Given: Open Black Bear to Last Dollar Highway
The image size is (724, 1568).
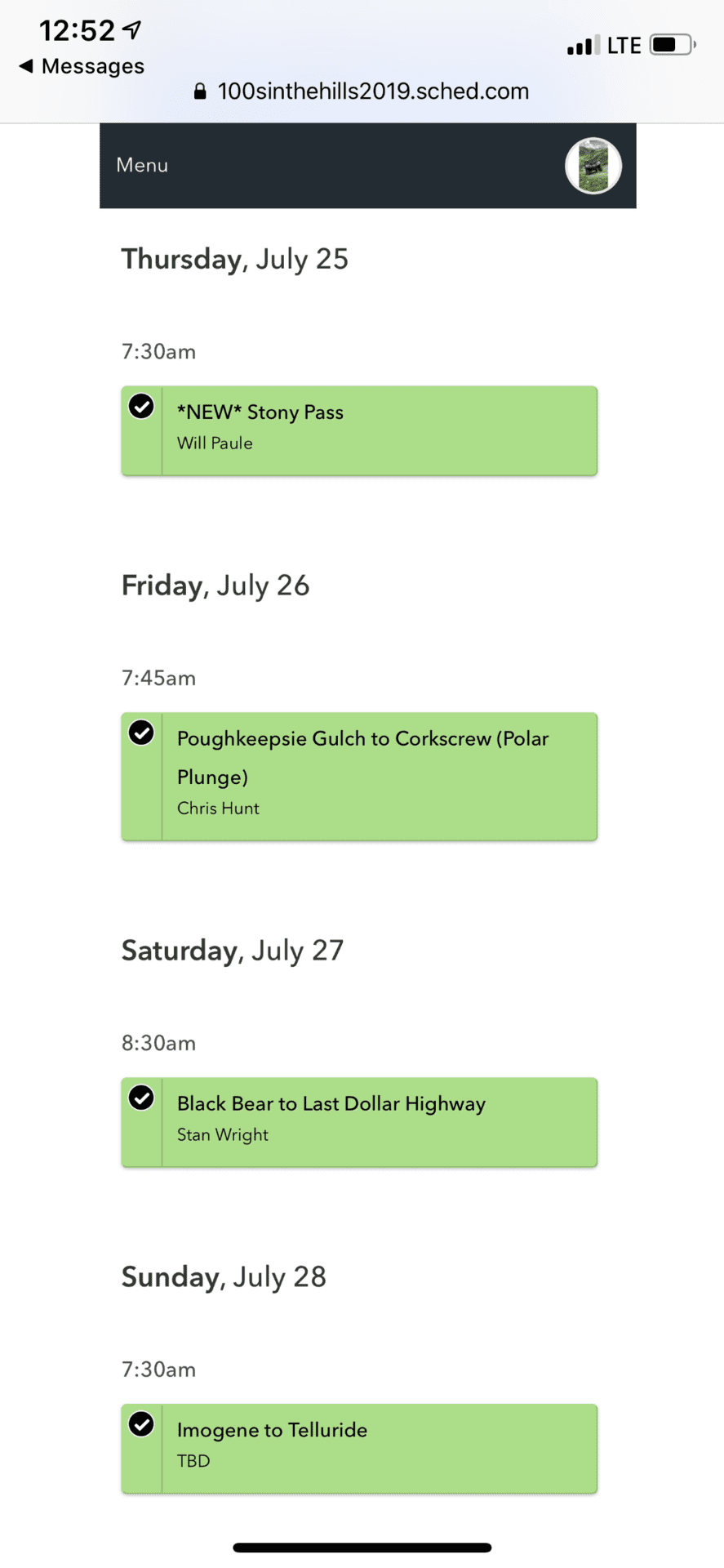Looking at the screenshot, I should pos(380,1122).
